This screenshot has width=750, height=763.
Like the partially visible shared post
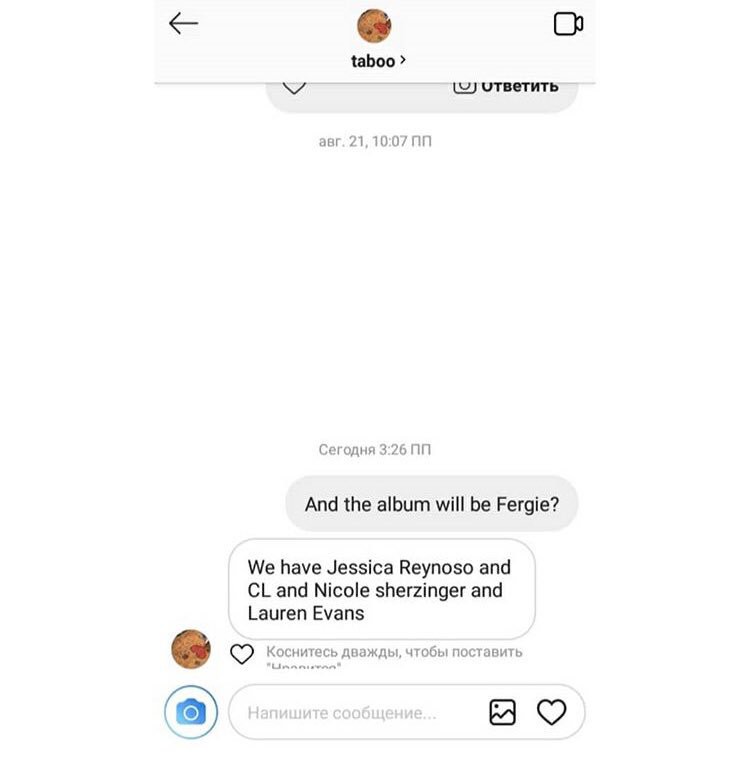(x=293, y=87)
